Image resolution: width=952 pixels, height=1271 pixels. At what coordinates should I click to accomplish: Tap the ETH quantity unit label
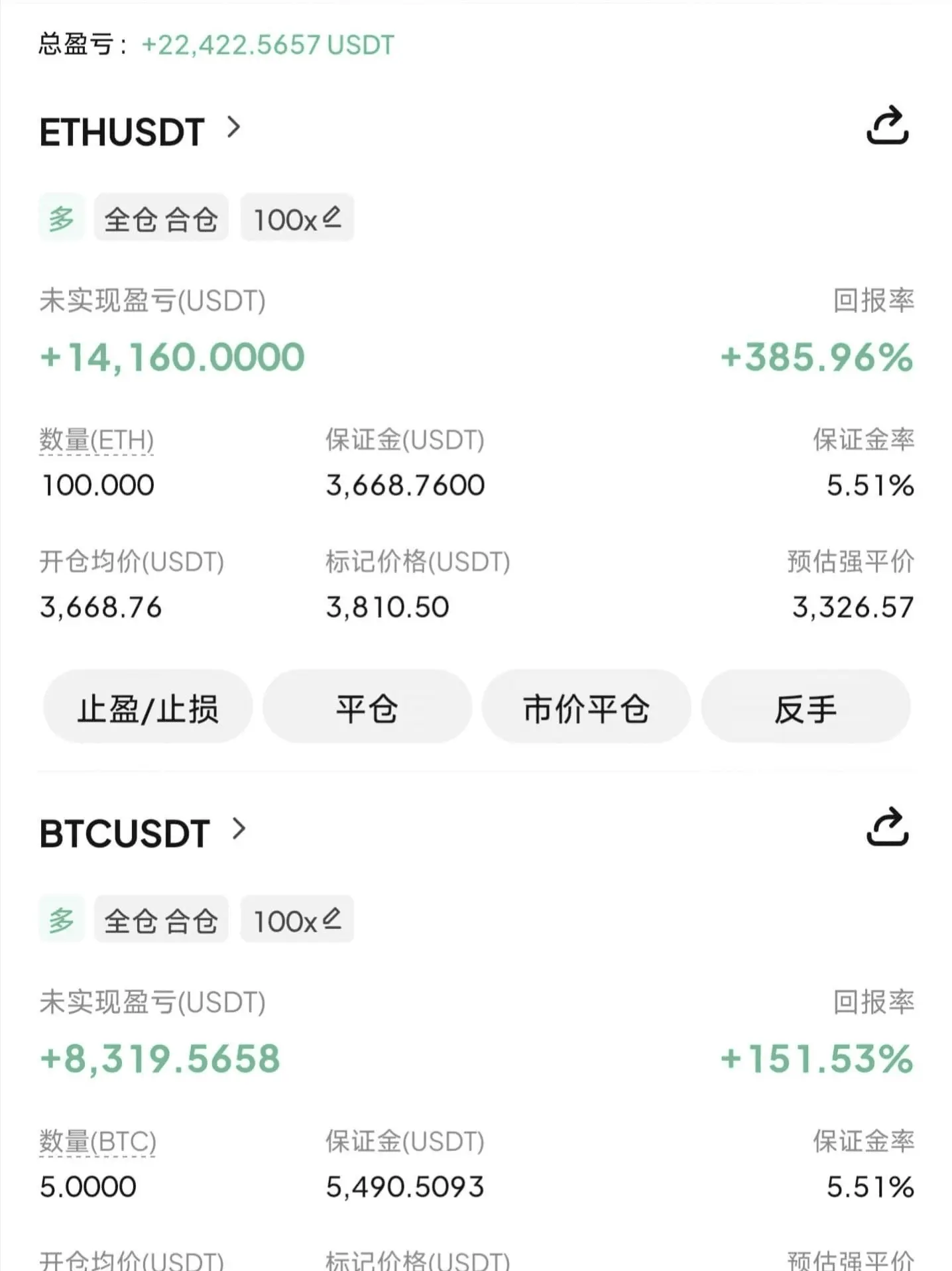tap(97, 440)
